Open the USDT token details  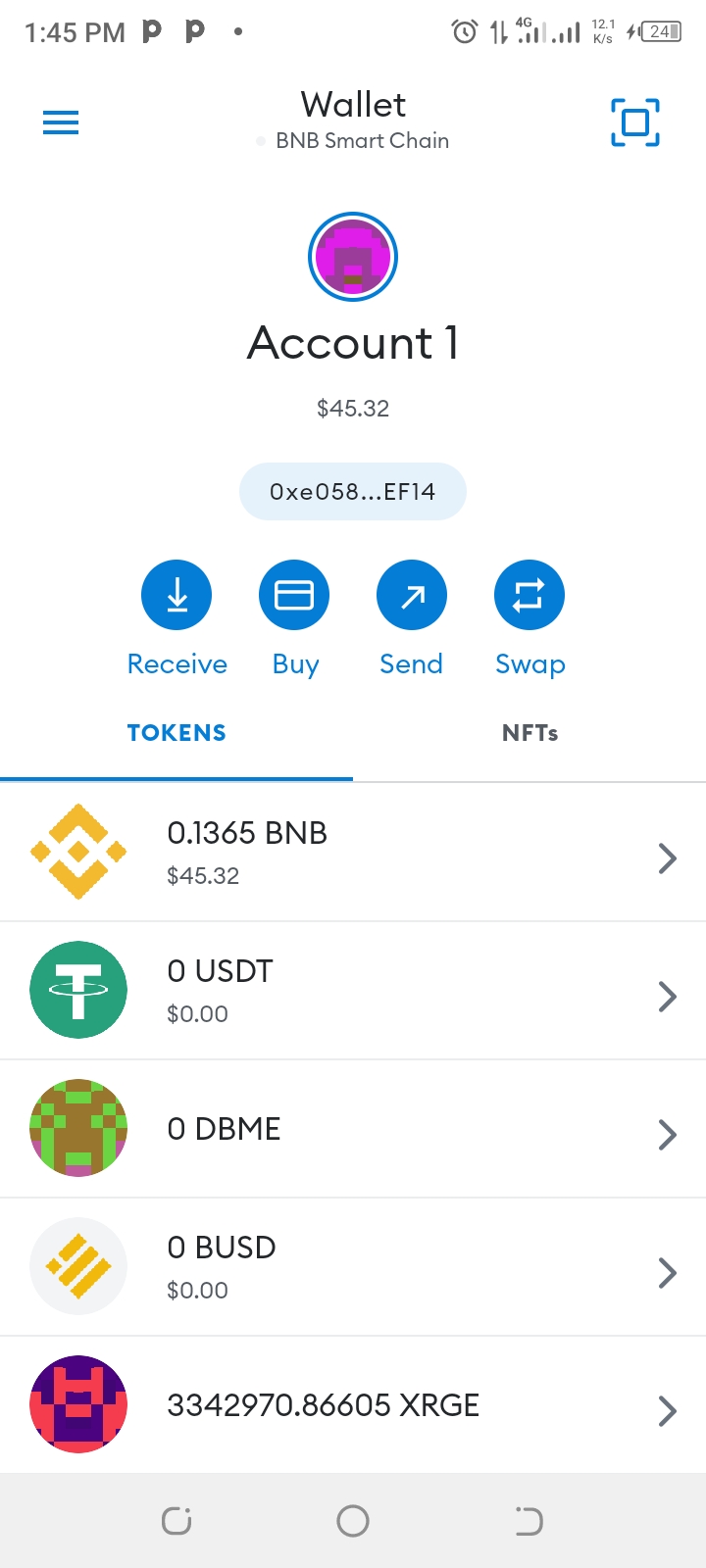pos(353,991)
